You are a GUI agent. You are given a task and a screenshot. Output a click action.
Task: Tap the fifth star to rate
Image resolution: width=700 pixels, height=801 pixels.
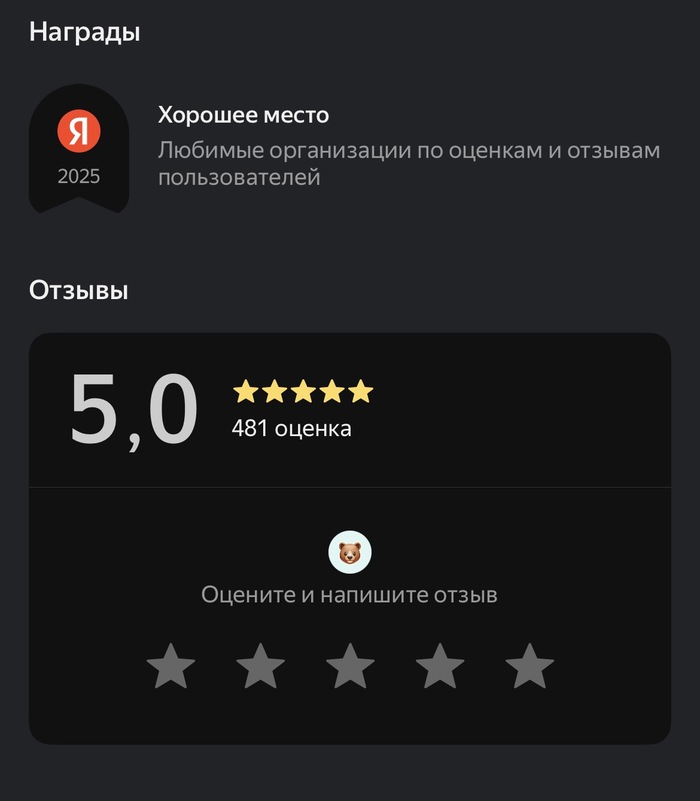[529, 666]
